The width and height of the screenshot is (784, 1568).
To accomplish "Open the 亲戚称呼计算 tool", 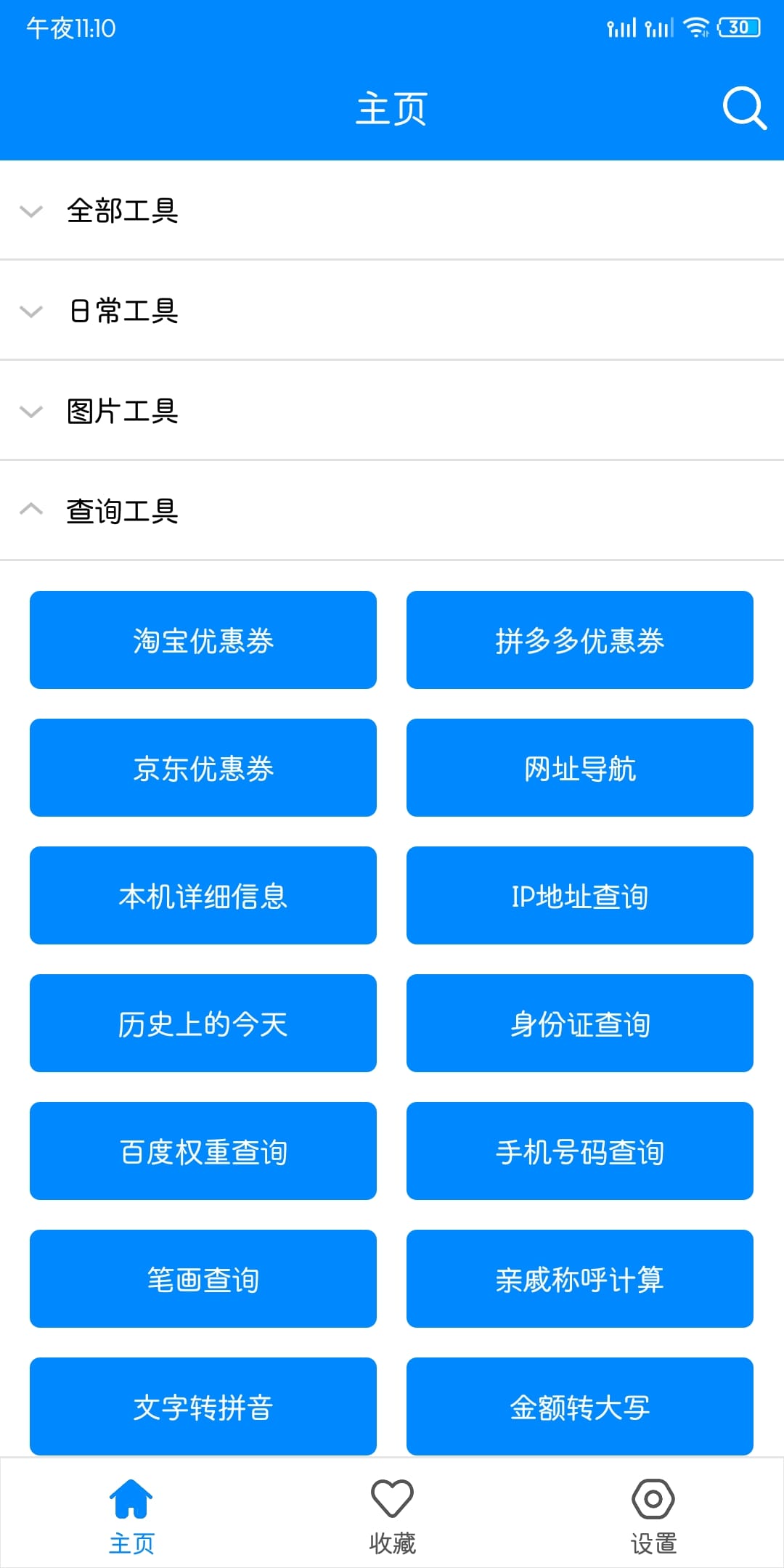I will click(580, 1279).
